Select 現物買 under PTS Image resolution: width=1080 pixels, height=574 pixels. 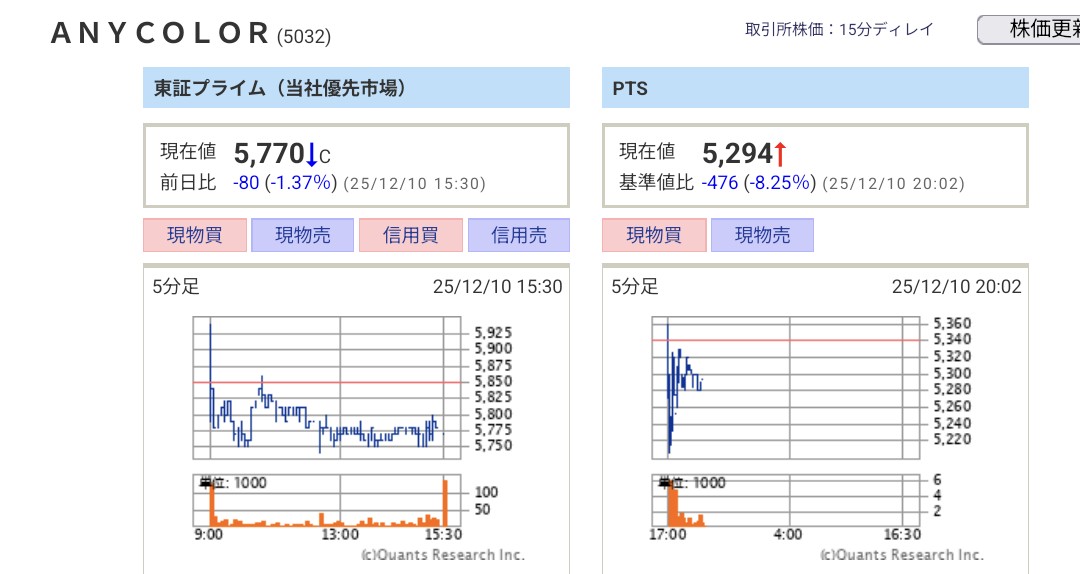pyautogui.click(x=653, y=236)
